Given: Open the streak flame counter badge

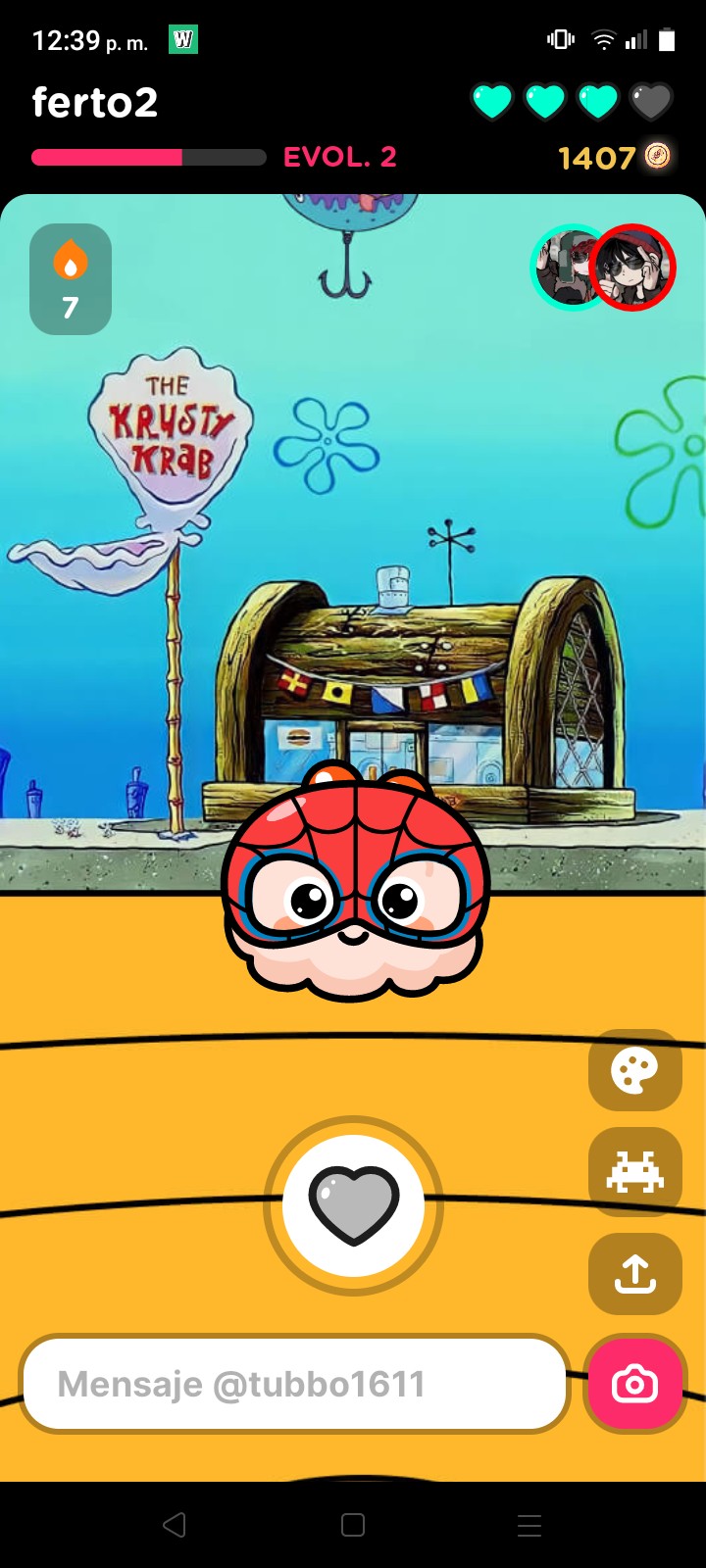Looking at the screenshot, I should [71, 279].
